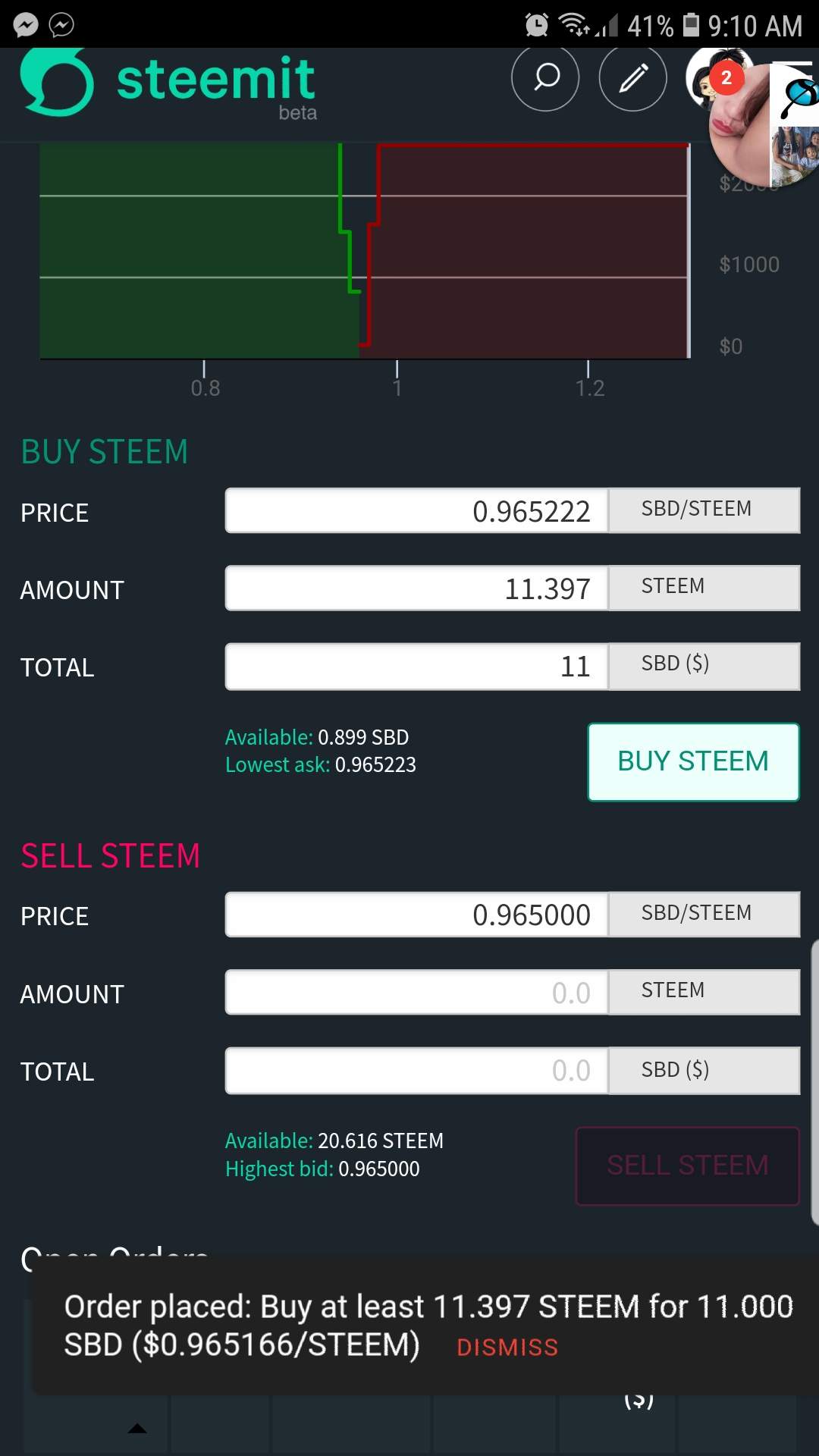
Task: Edit the Buy Steem total field
Action: coord(416,667)
